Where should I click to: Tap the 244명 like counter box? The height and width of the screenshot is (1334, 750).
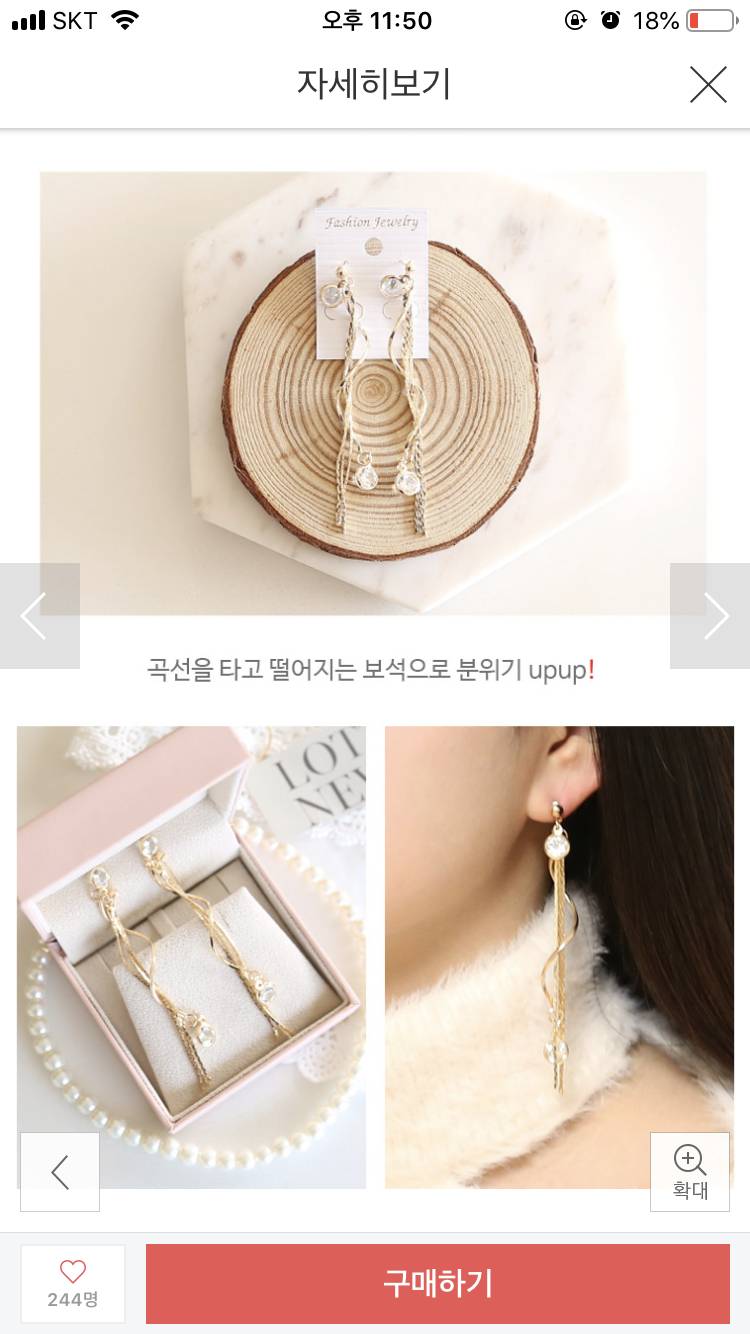(x=71, y=1284)
